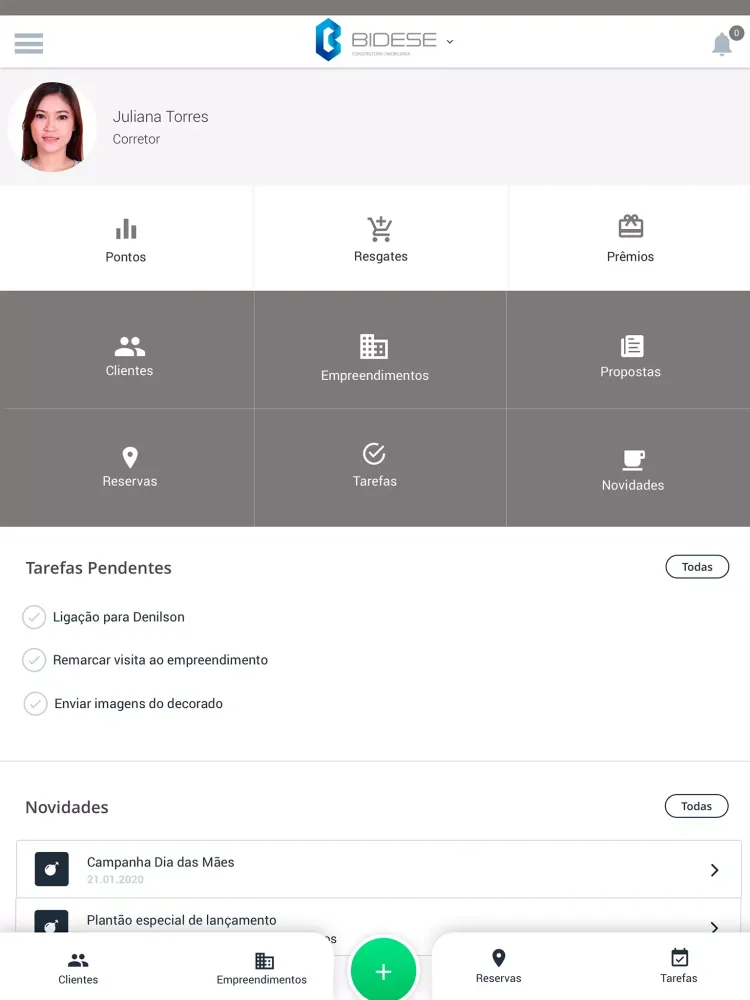The height and width of the screenshot is (1000, 750).
Task: Open the Campanha Dia das Mães news item
Action: [378, 869]
